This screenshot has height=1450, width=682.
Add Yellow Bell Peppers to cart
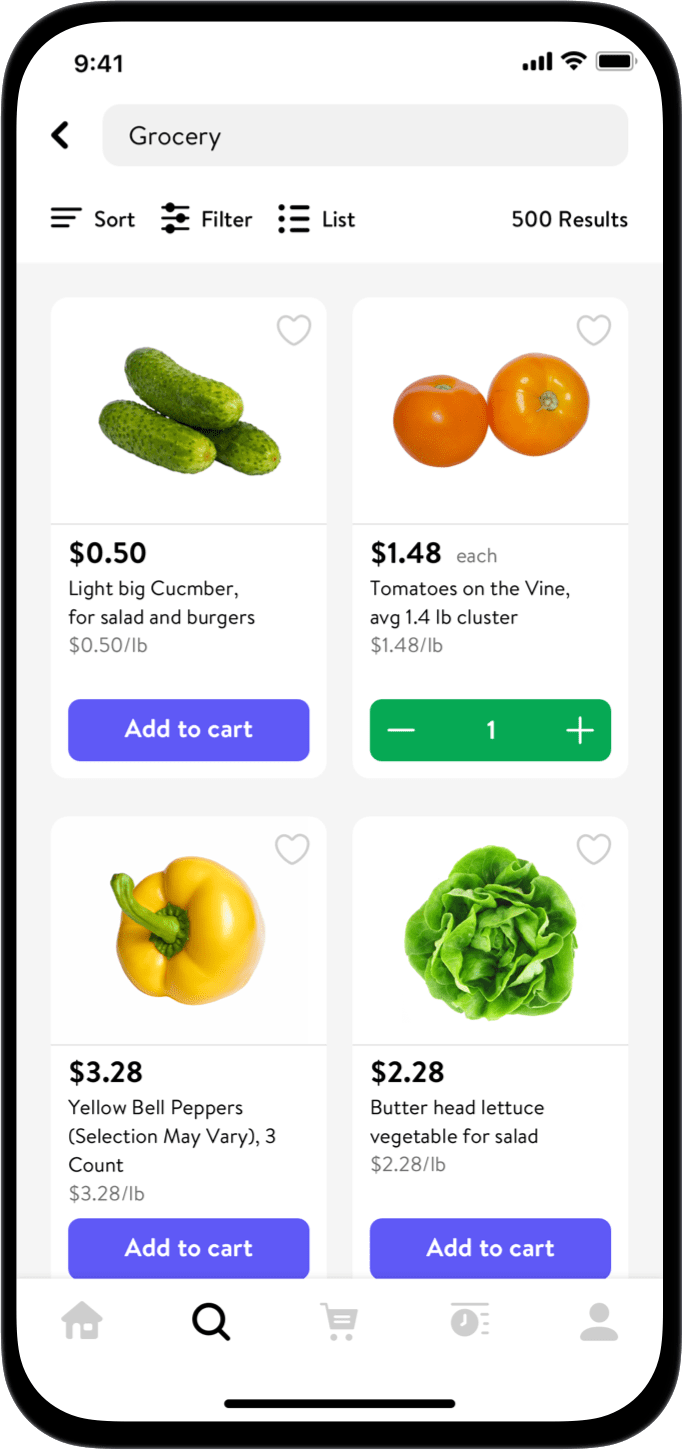[x=189, y=1248]
